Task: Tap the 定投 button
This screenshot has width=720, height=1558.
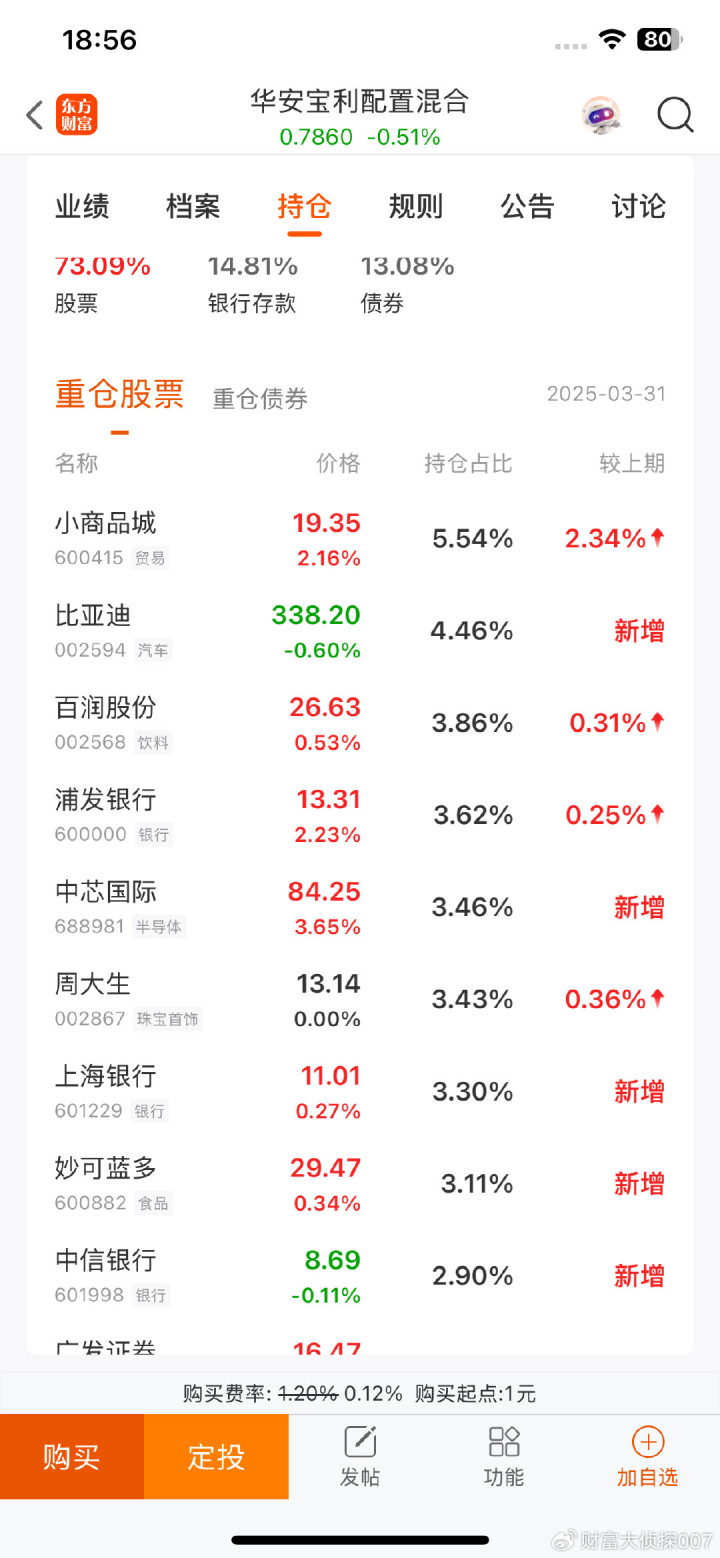Action: point(216,1456)
